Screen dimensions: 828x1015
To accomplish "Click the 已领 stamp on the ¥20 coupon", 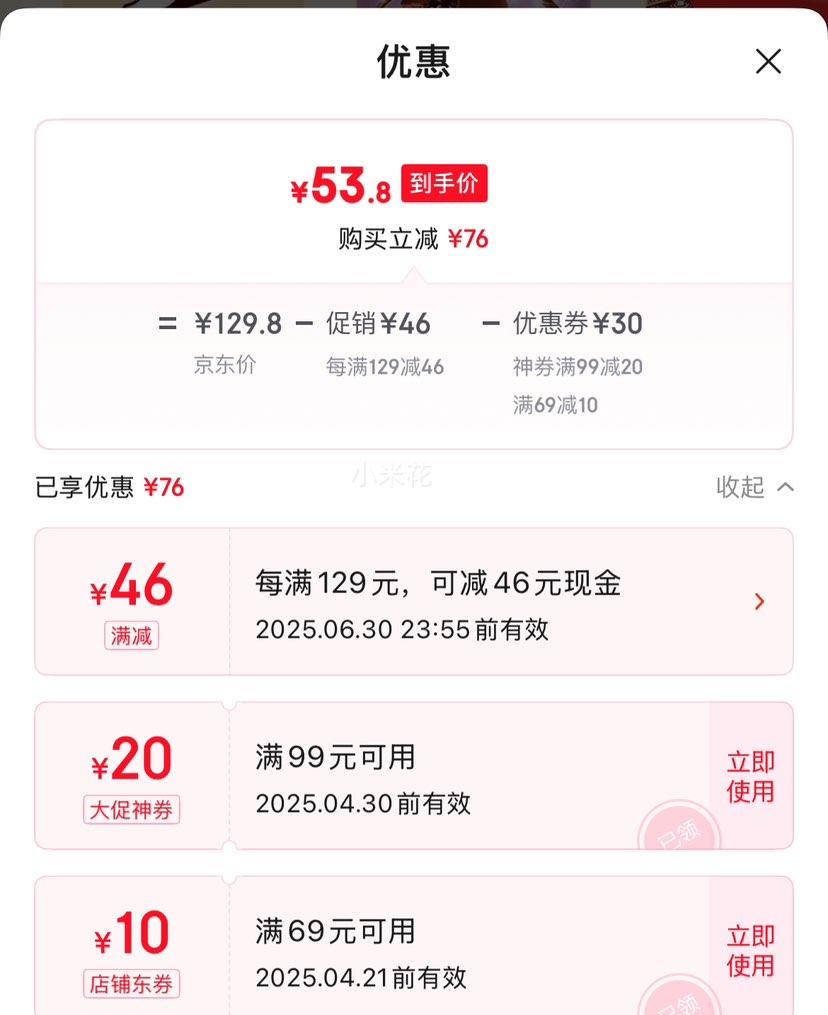I will [x=680, y=832].
